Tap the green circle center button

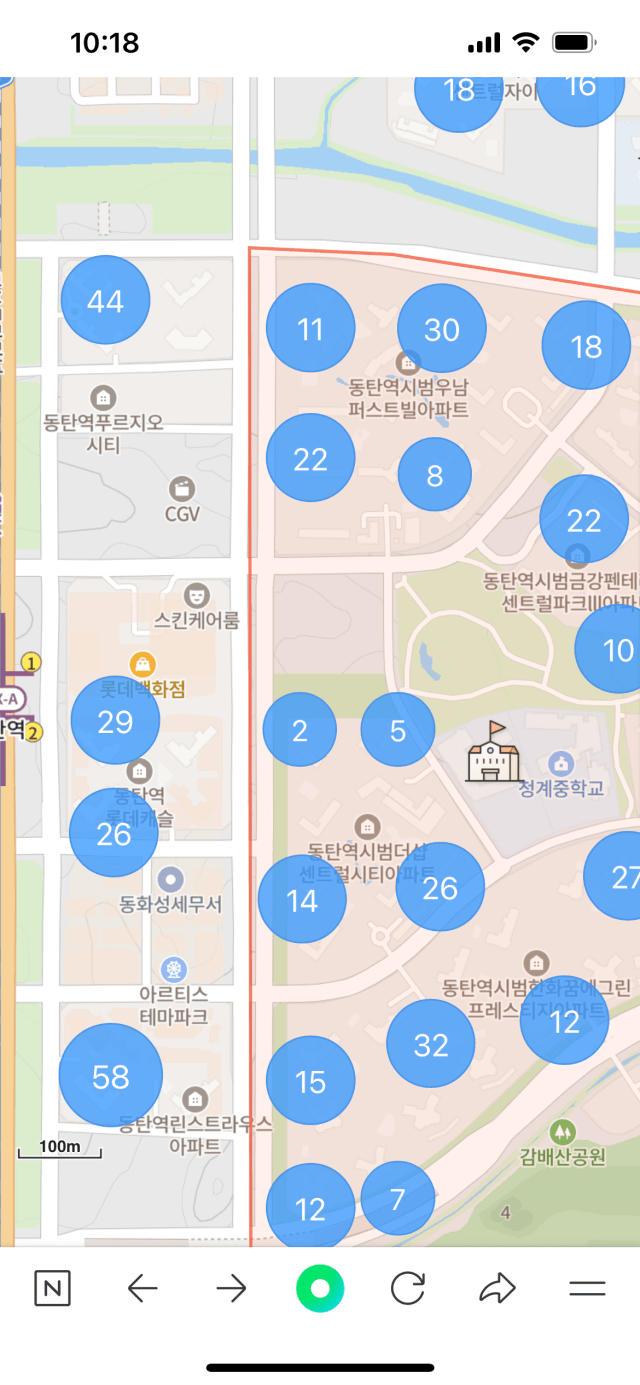click(320, 1289)
